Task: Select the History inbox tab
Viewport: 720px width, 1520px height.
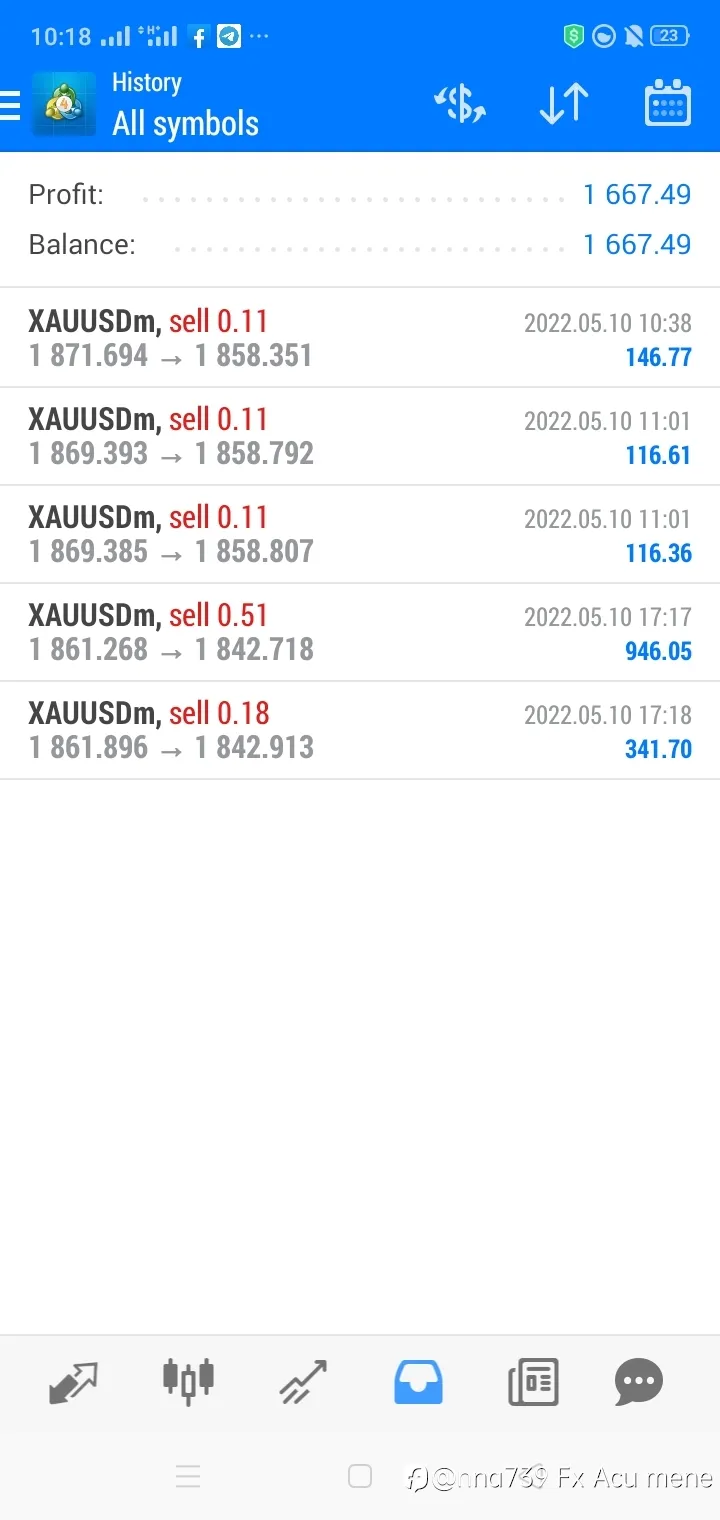Action: tap(418, 1383)
